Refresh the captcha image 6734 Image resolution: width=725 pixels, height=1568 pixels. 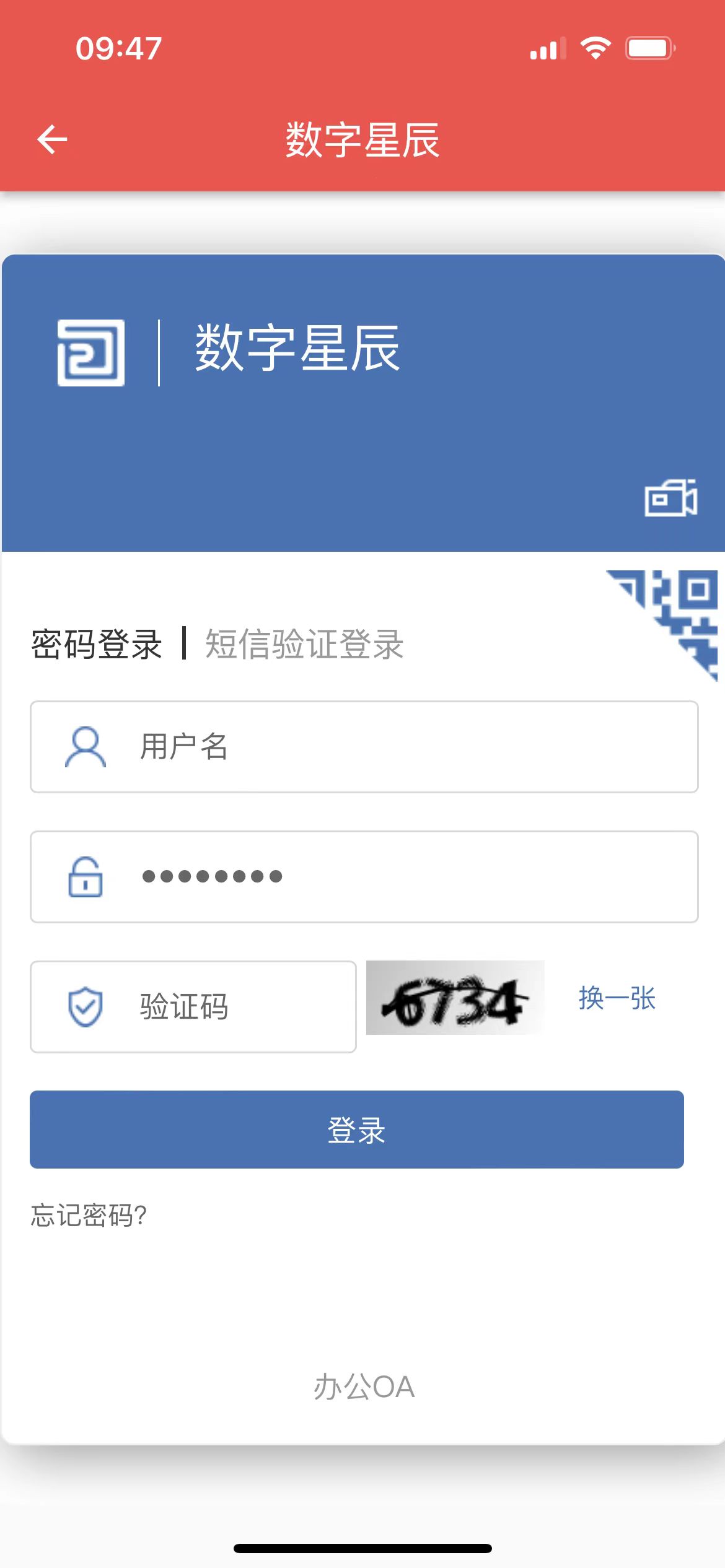(x=455, y=998)
